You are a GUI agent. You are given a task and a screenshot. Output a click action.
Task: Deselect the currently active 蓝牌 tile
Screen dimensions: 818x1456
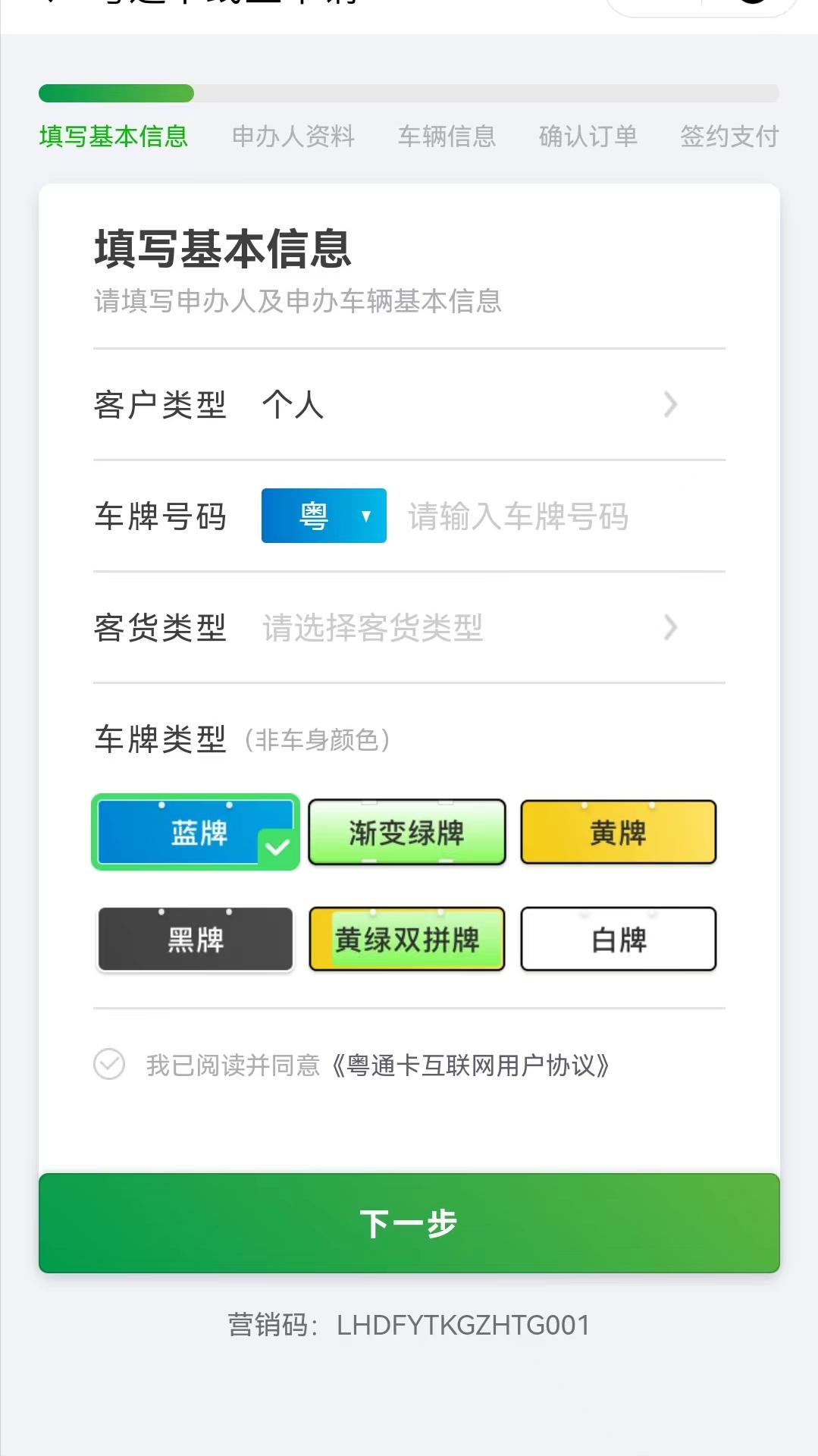click(x=194, y=832)
